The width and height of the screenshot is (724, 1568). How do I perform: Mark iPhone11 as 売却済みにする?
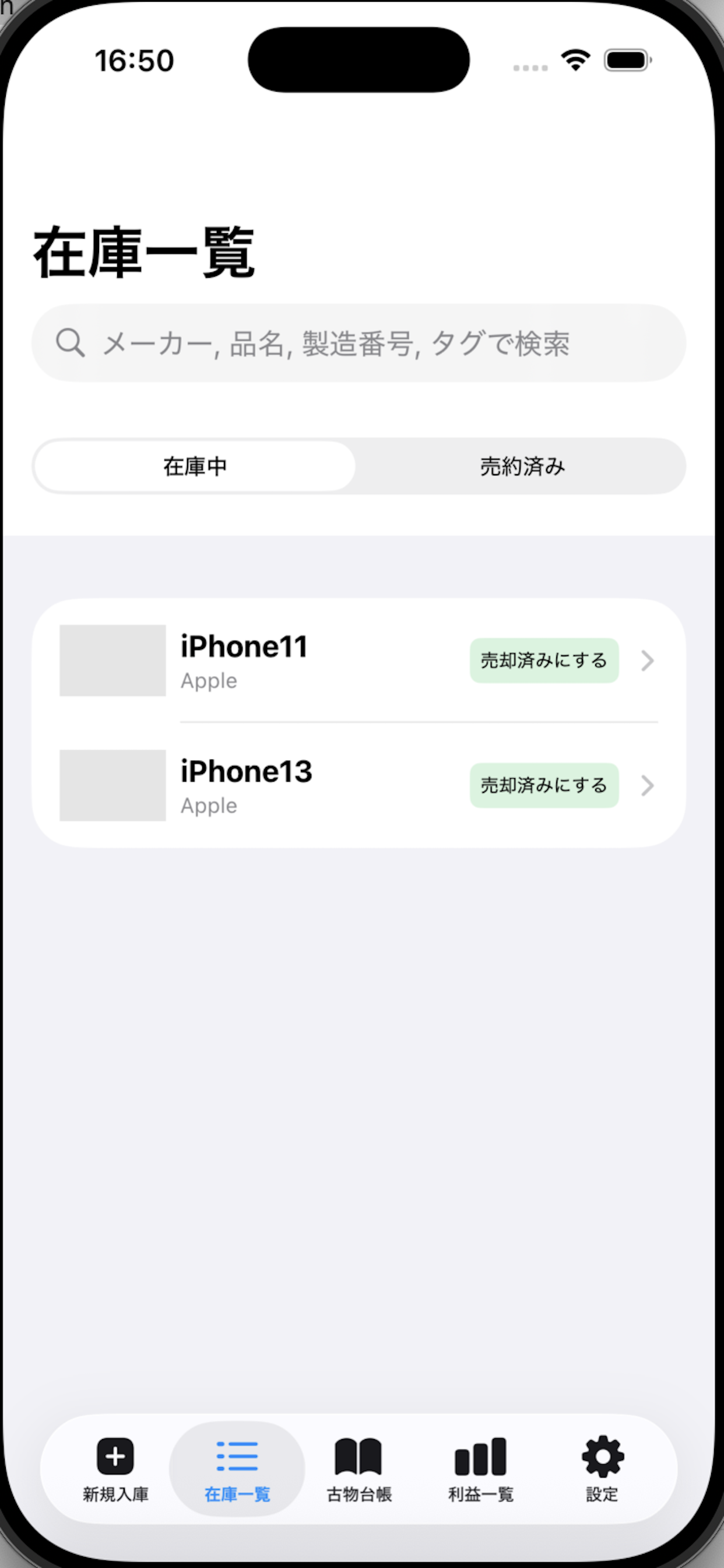pos(544,660)
